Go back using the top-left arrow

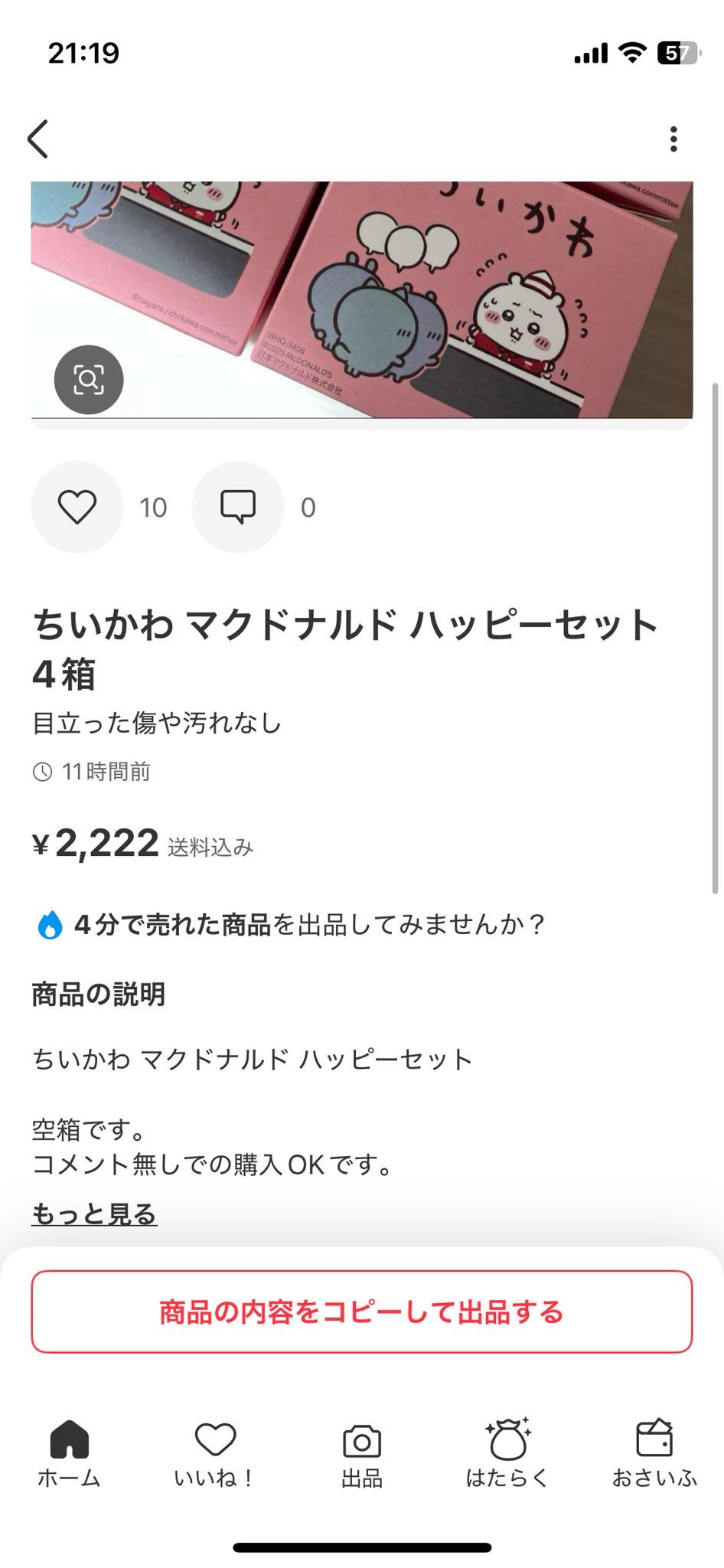point(38,139)
